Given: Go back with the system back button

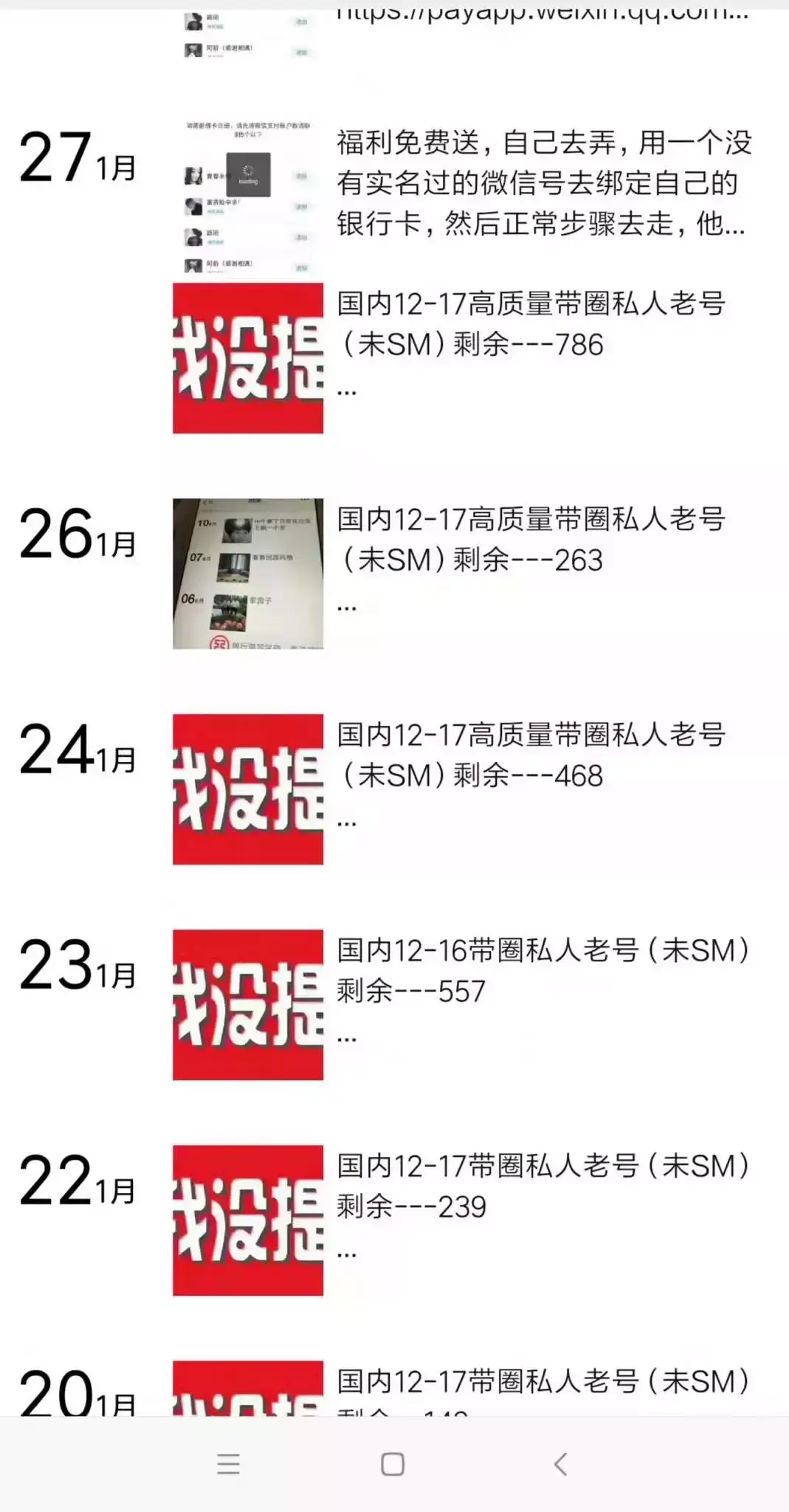Looking at the screenshot, I should (560, 1464).
